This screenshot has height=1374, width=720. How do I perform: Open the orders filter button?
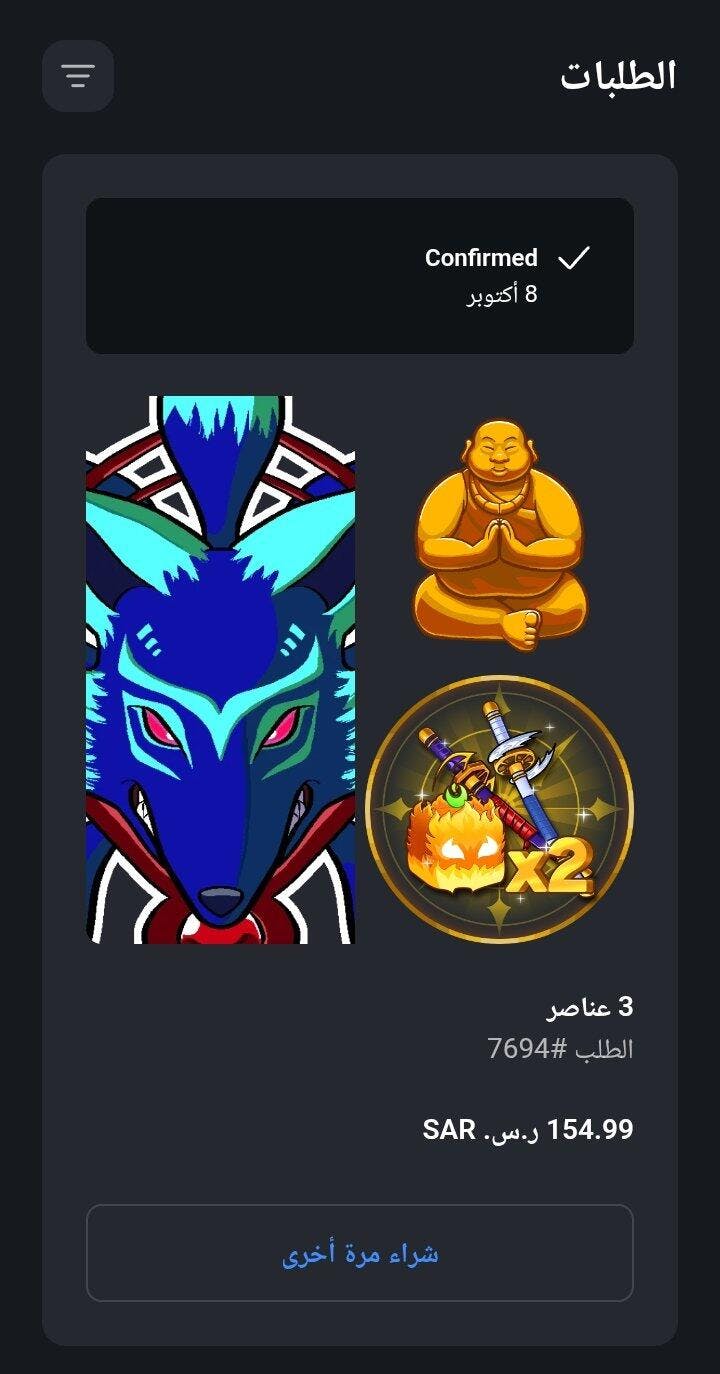[78, 76]
